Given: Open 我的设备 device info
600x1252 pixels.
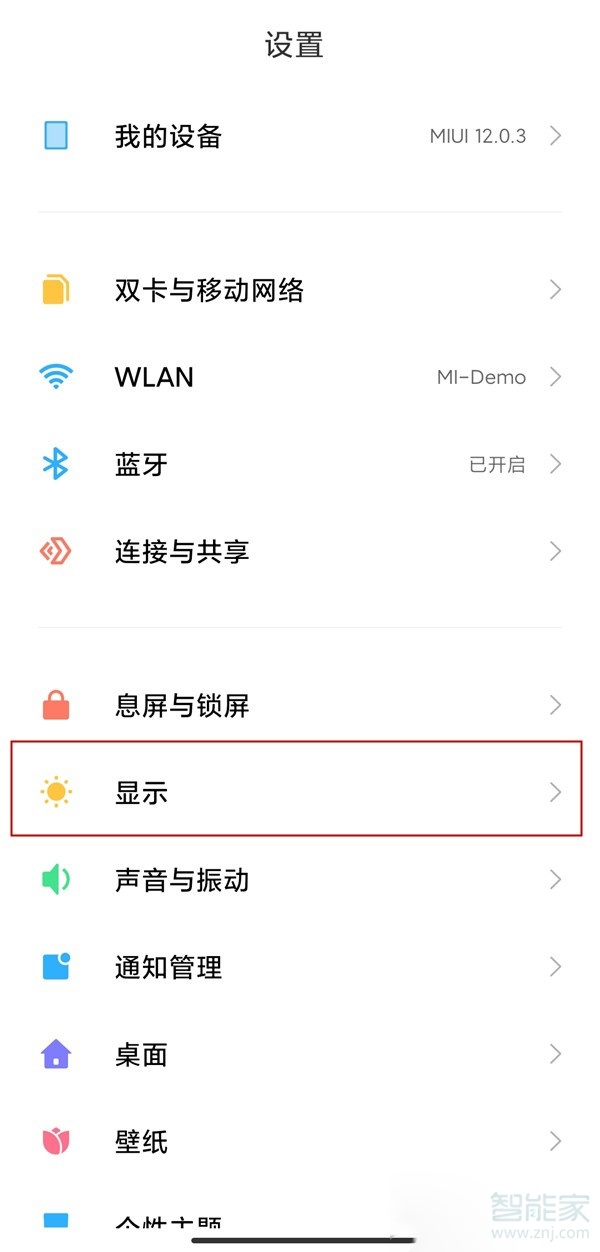Looking at the screenshot, I should click(x=300, y=136).
